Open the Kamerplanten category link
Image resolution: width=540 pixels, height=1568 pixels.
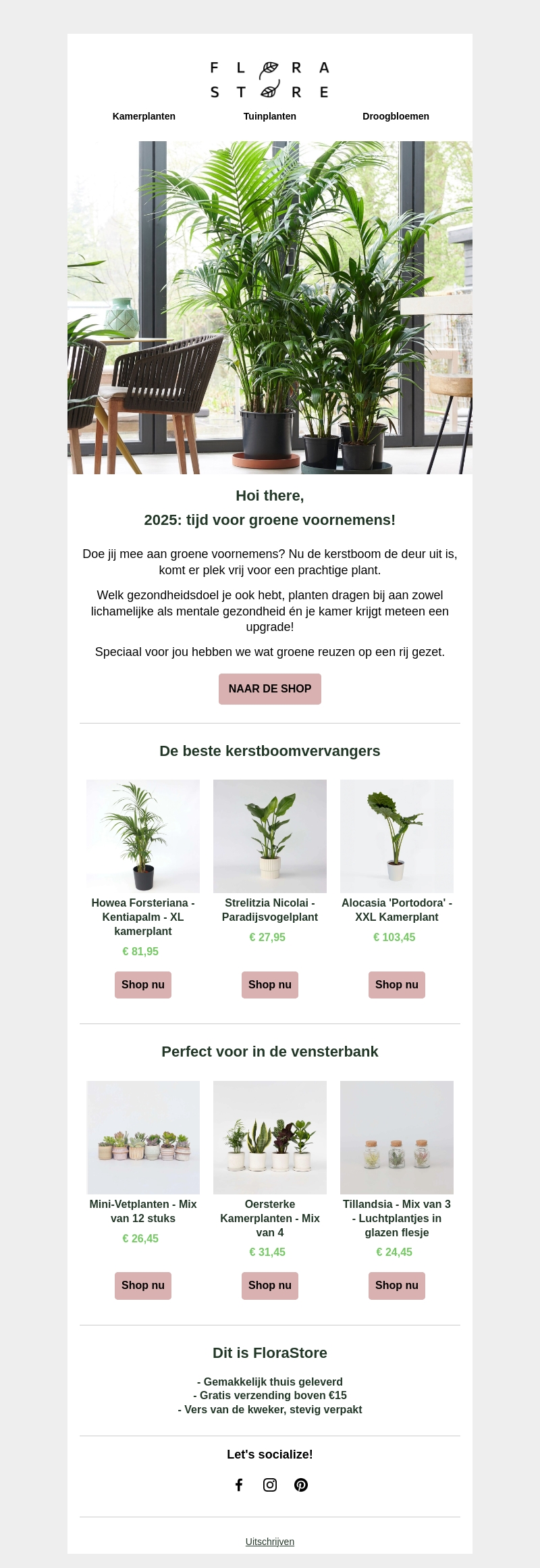[144, 116]
